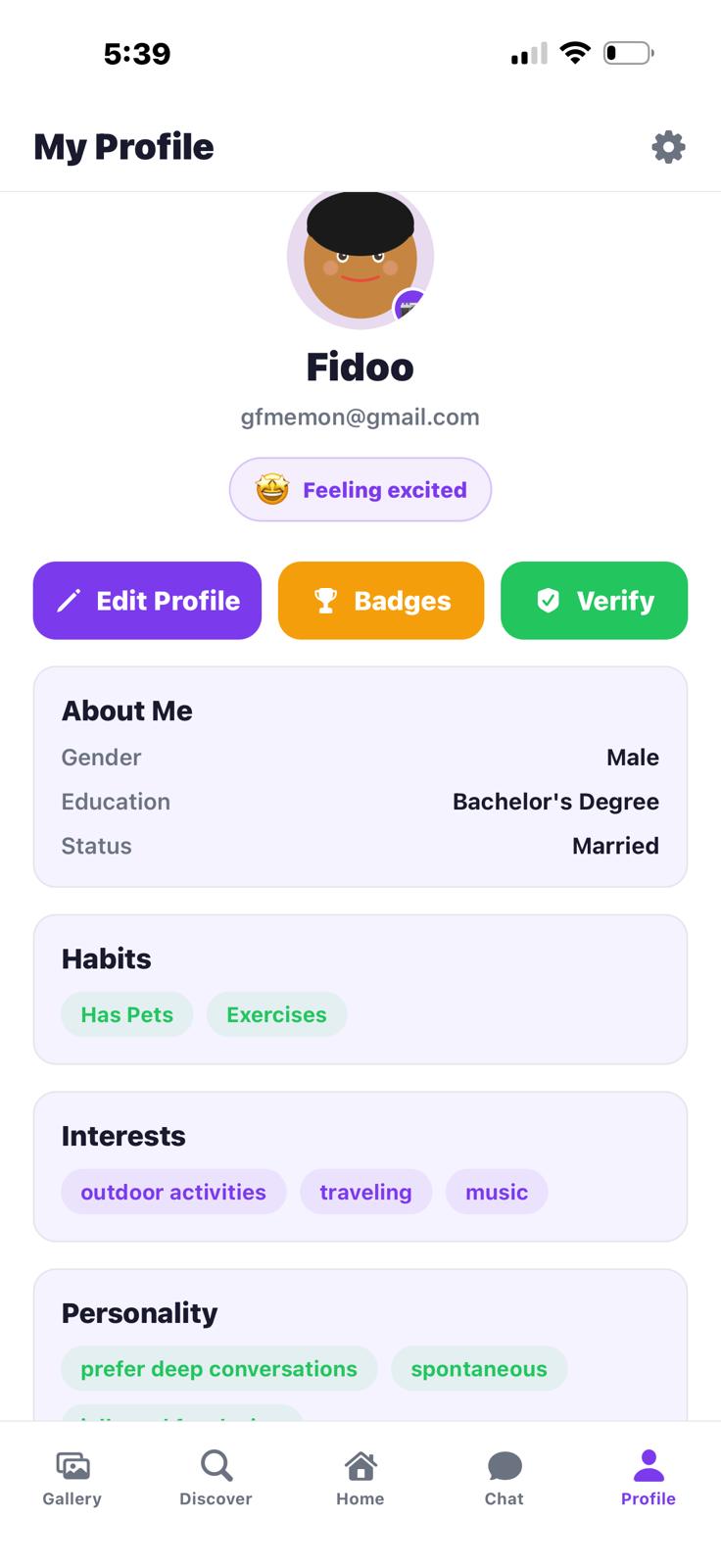The image size is (721, 1568).
Task: Open the settings gear icon
Action: click(x=668, y=146)
